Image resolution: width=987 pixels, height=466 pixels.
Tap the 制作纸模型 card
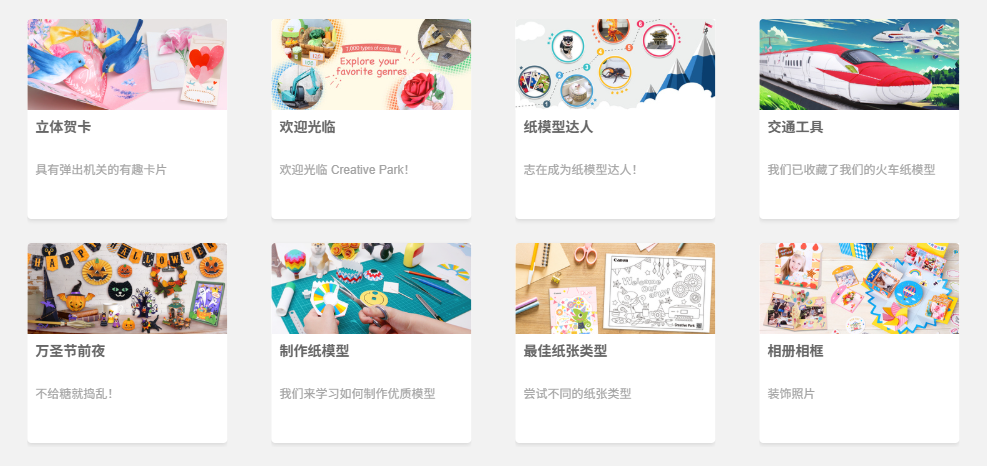tap(371, 342)
